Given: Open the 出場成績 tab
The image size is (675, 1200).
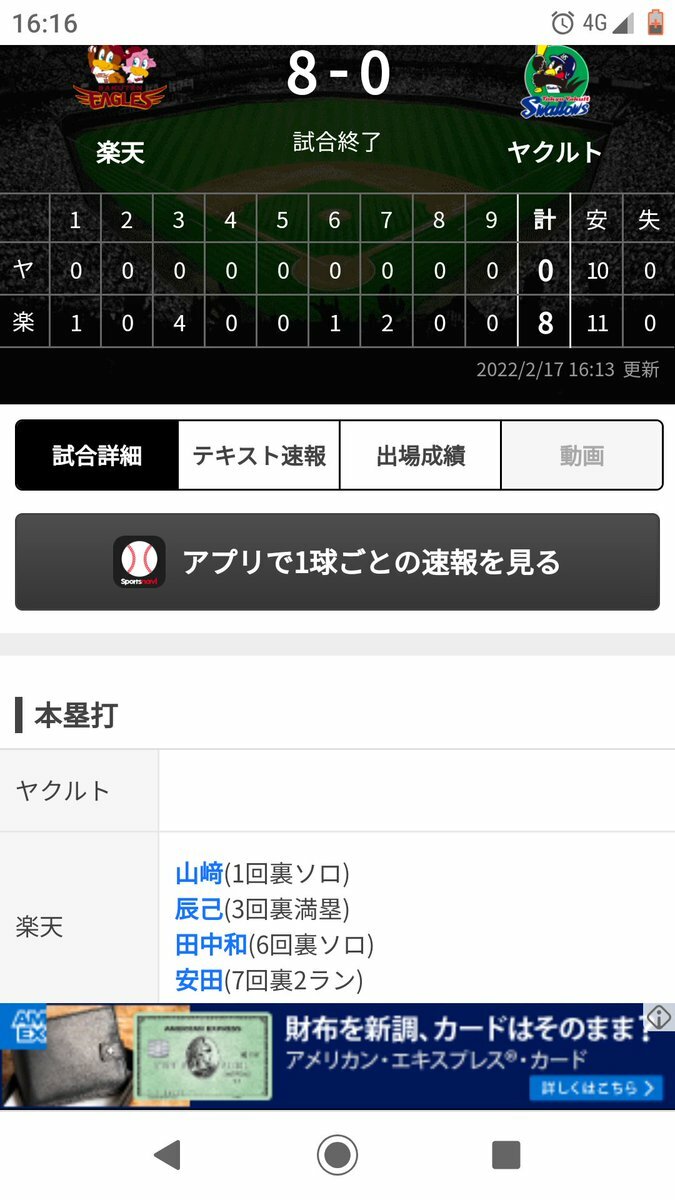Looking at the screenshot, I should [420, 456].
